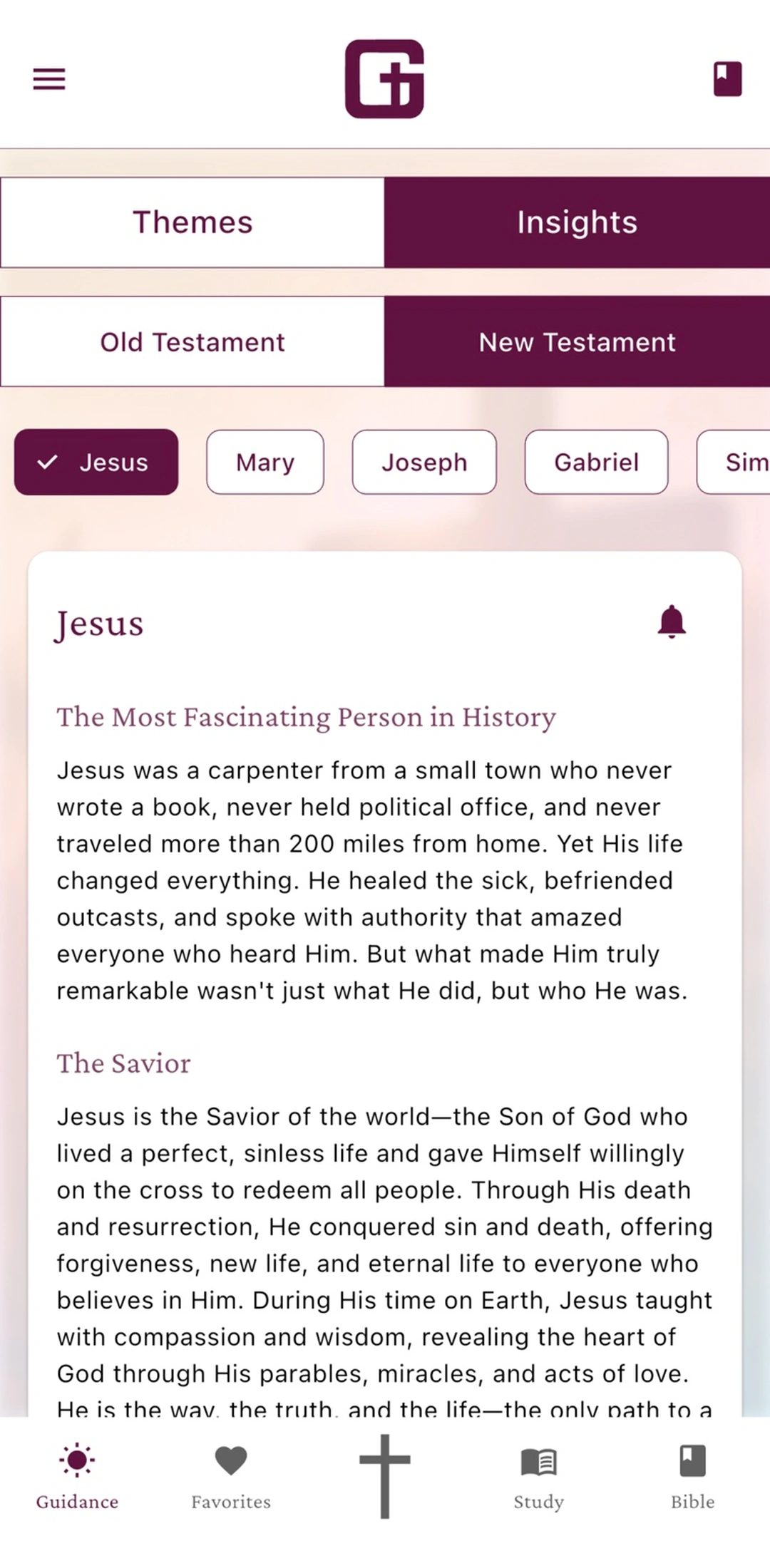Switch to the Old Testament tab
The height and width of the screenshot is (1568, 770).
click(192, 342)
